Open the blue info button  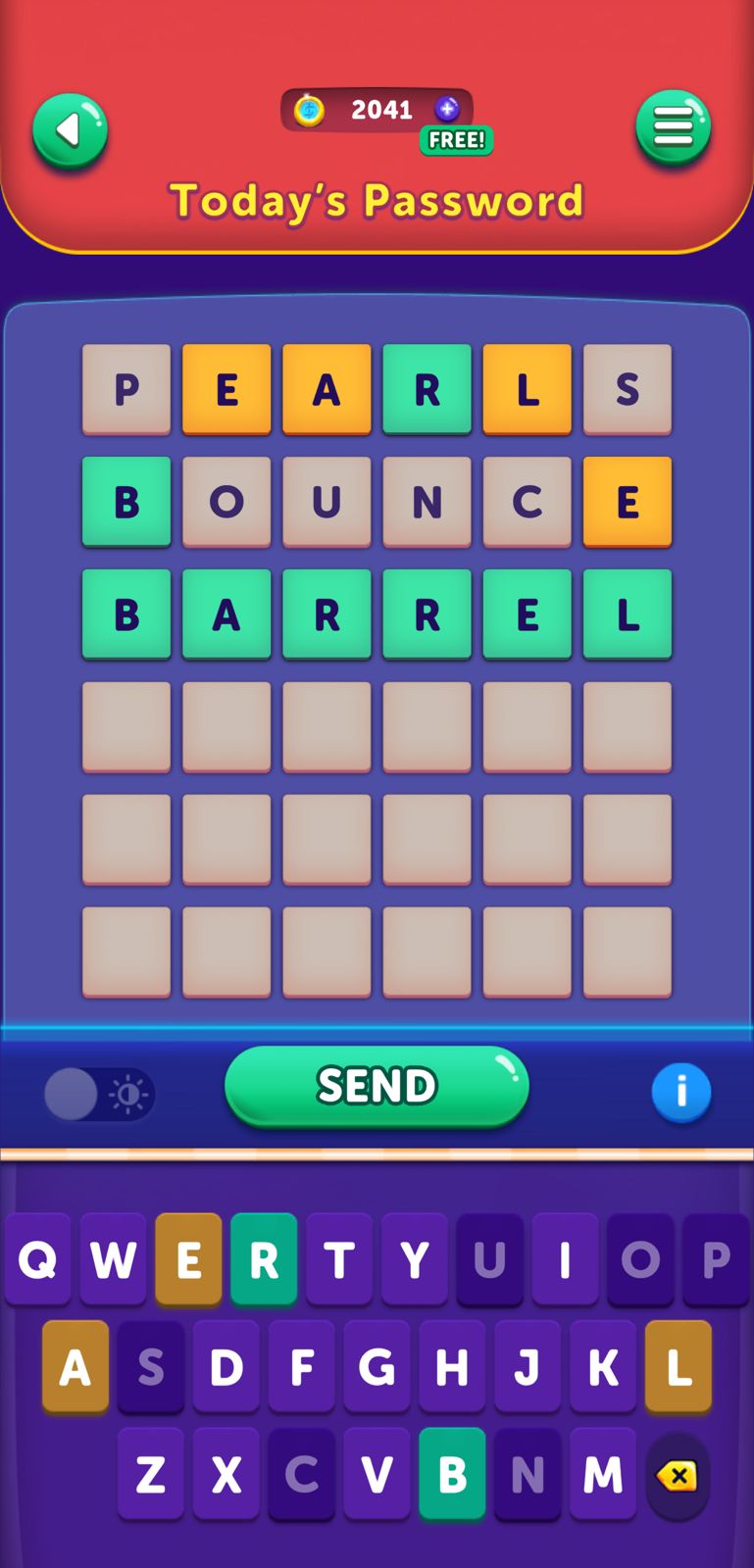coord(680,1092)
